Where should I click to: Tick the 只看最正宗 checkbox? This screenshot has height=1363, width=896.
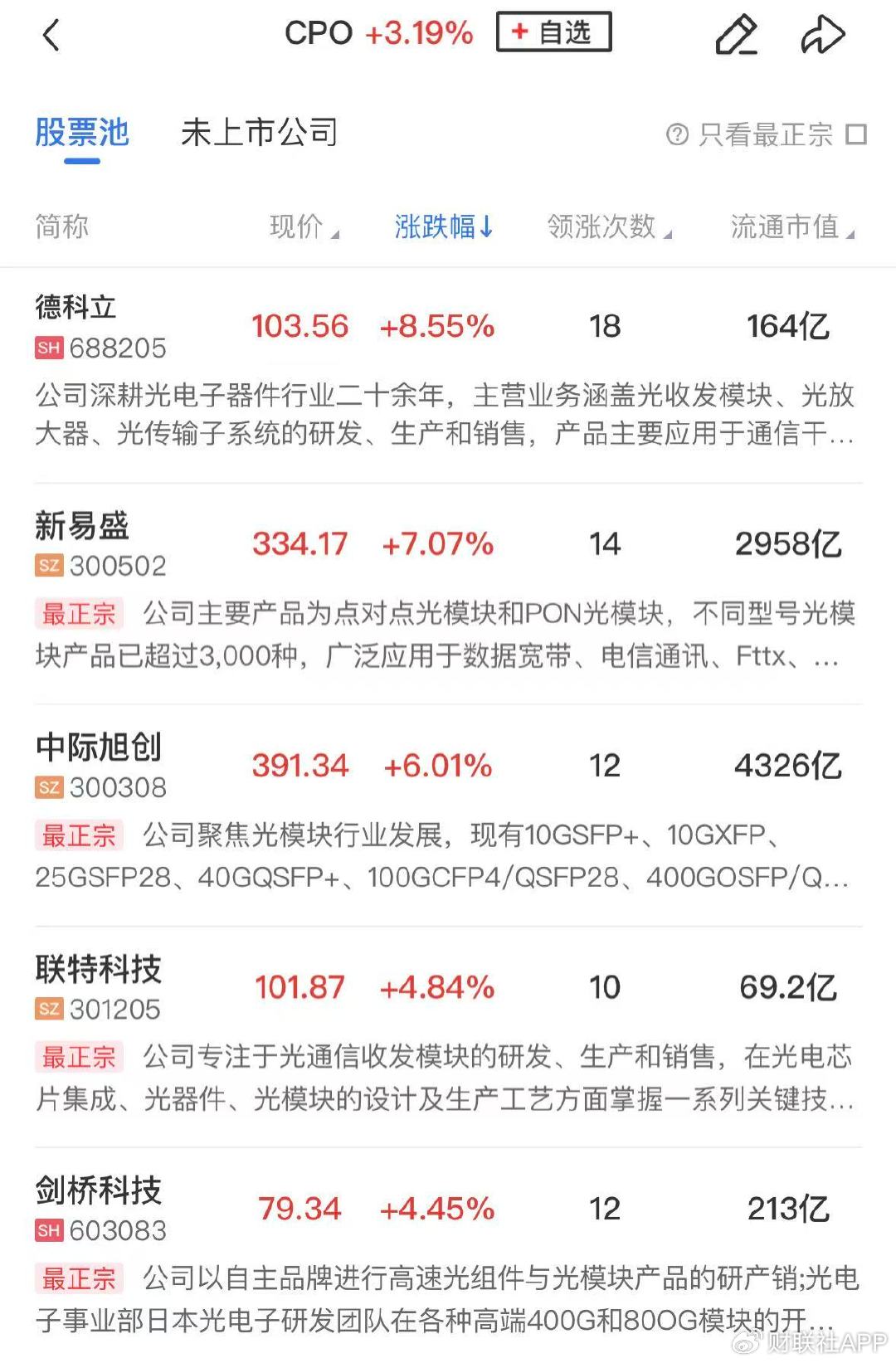tap(856, 134)
